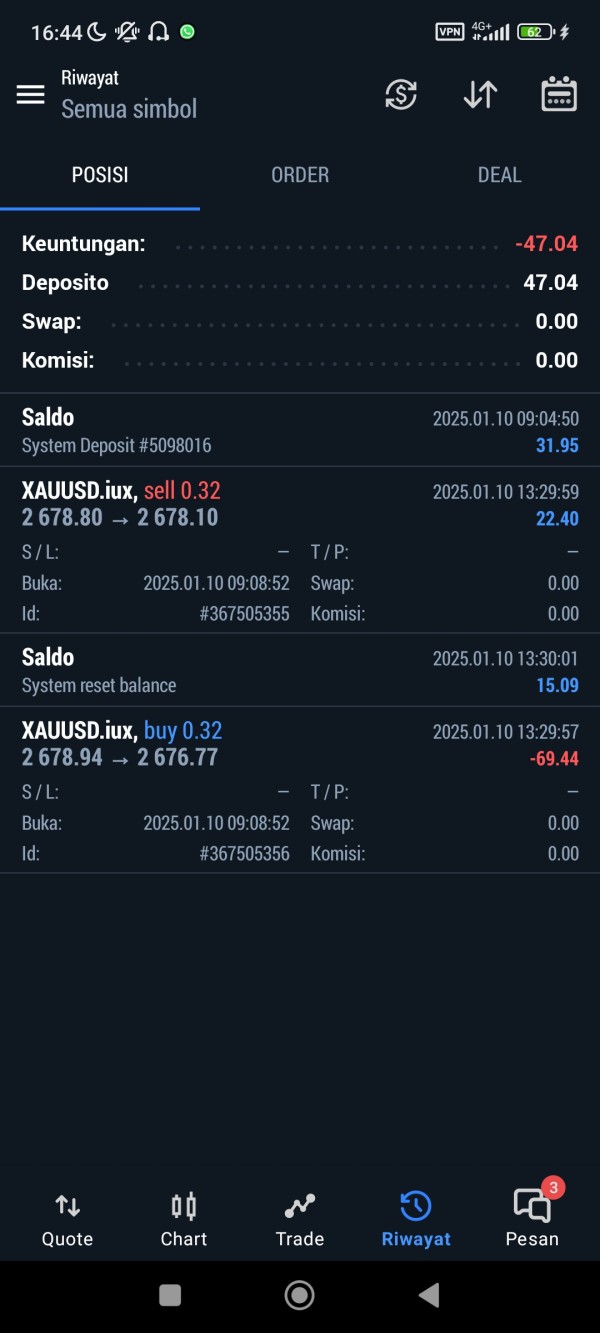600x1333 pixels.
Task: Open the XAUUSD.iux sell 0.32 position
Action: pyautogui.click(x=300, y=549)
